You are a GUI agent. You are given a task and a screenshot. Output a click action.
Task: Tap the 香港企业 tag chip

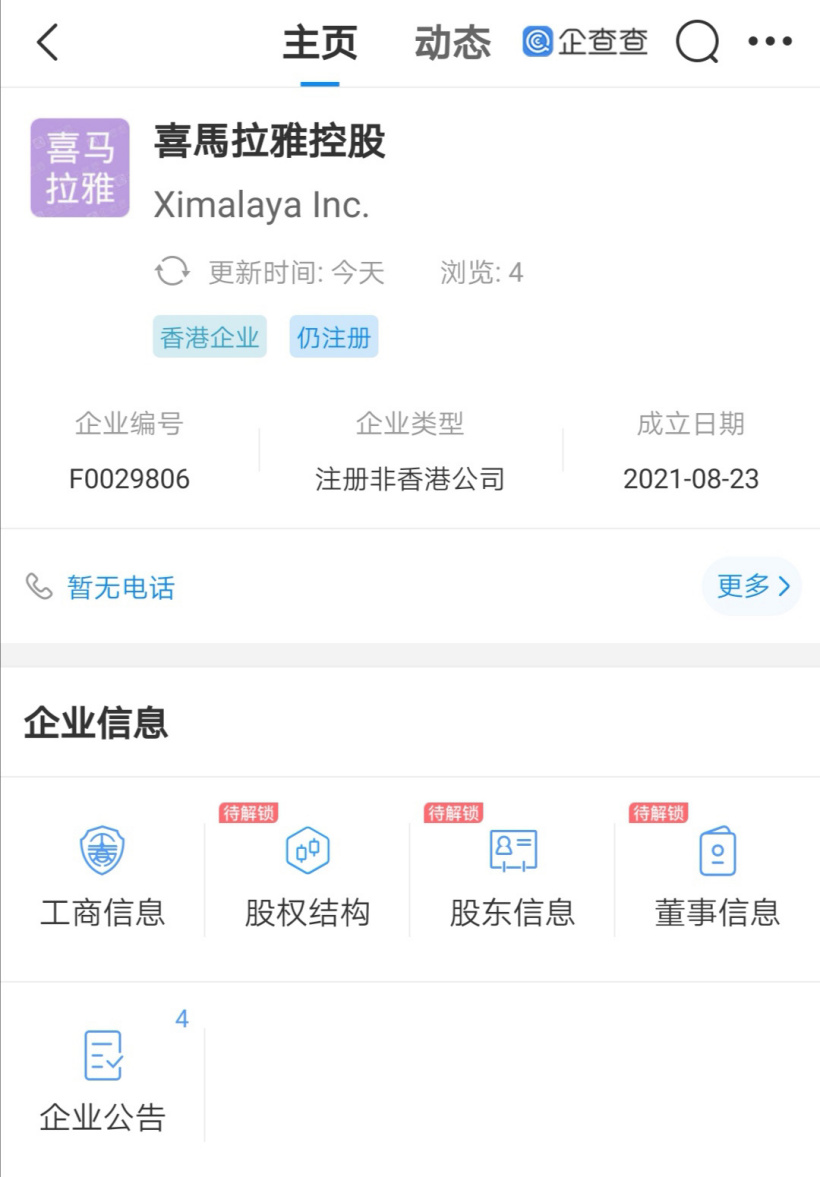coord(210,338)
